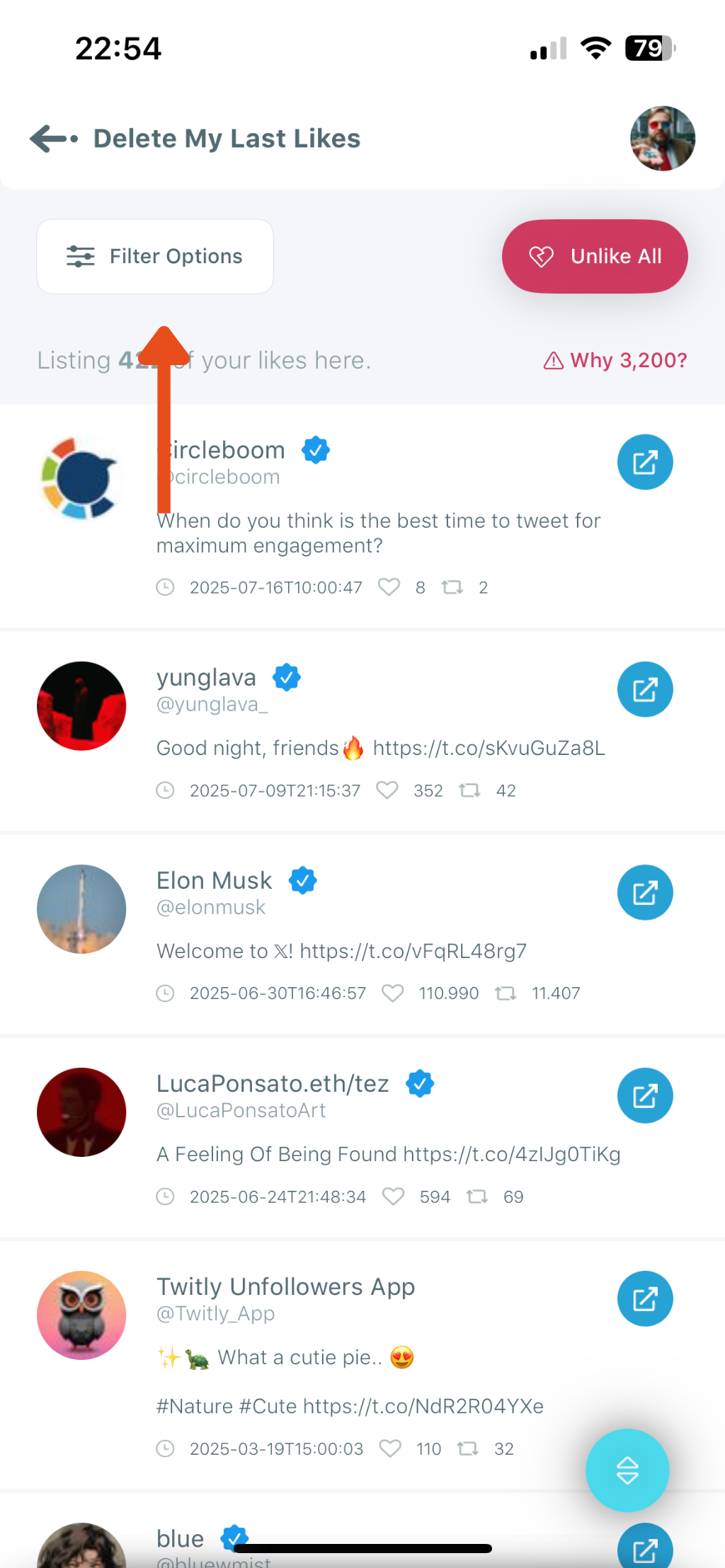Open the Why 3,200? link
This screenshot has width=725, height=1568.
coord(629,360)
